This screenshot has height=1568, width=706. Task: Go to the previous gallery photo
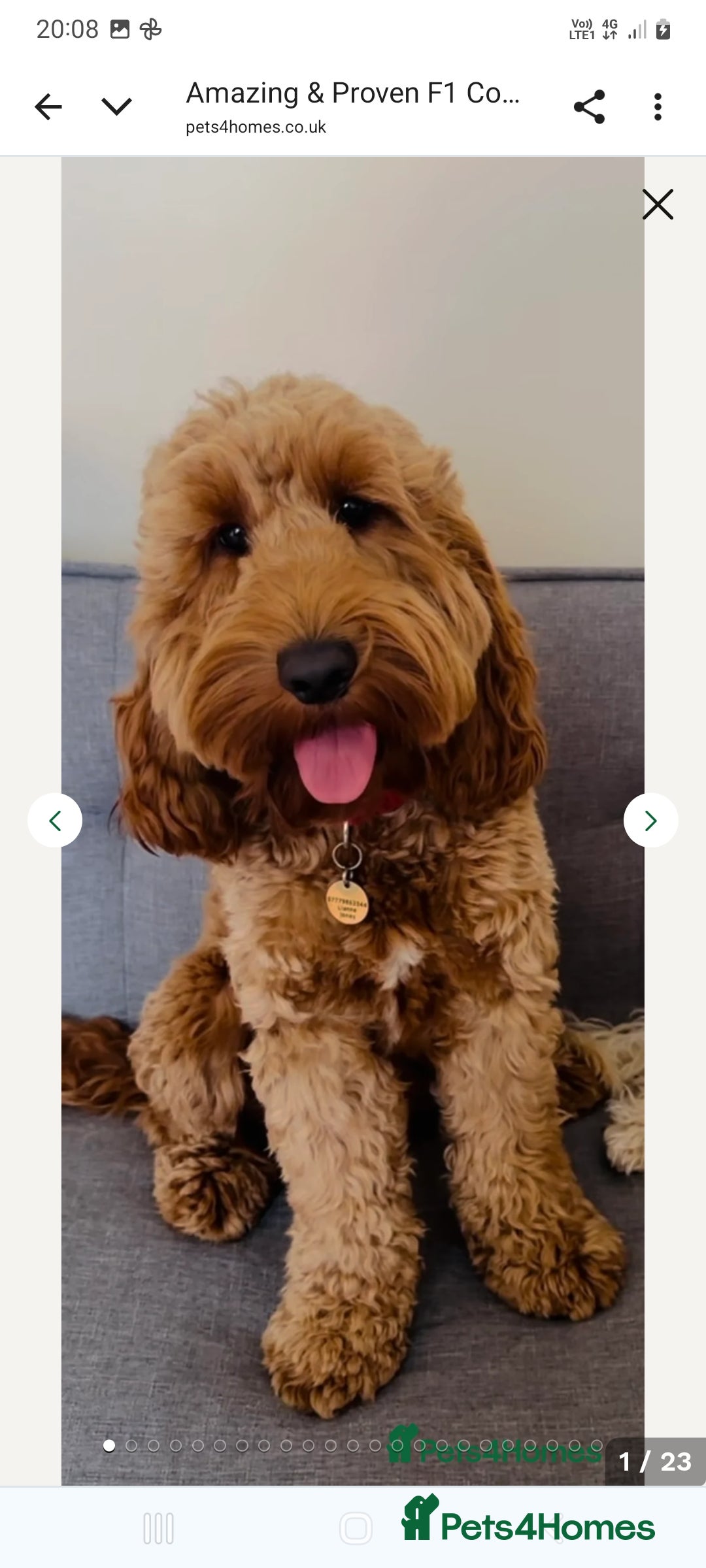pyautogui.click(x=55, y=821)
